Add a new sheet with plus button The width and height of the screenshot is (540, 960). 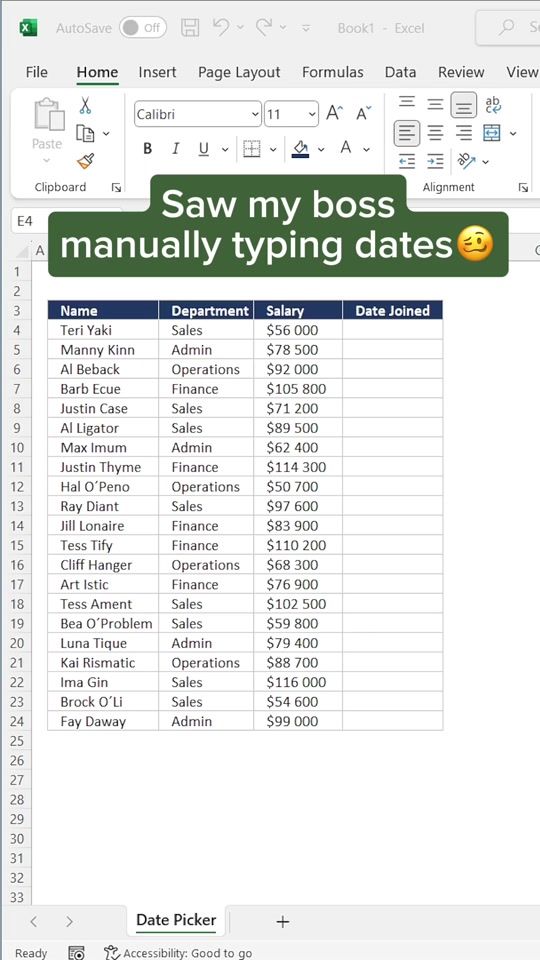tap(283, 921)
